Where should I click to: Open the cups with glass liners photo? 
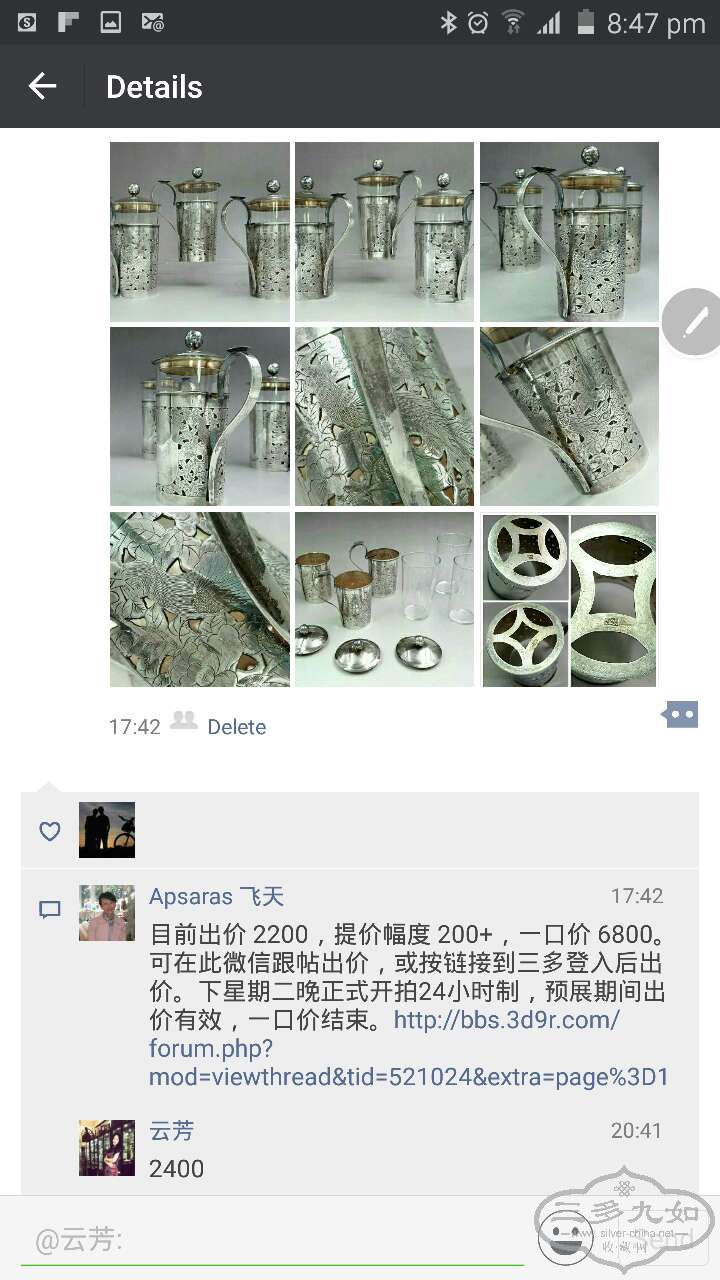pos(384,599)
